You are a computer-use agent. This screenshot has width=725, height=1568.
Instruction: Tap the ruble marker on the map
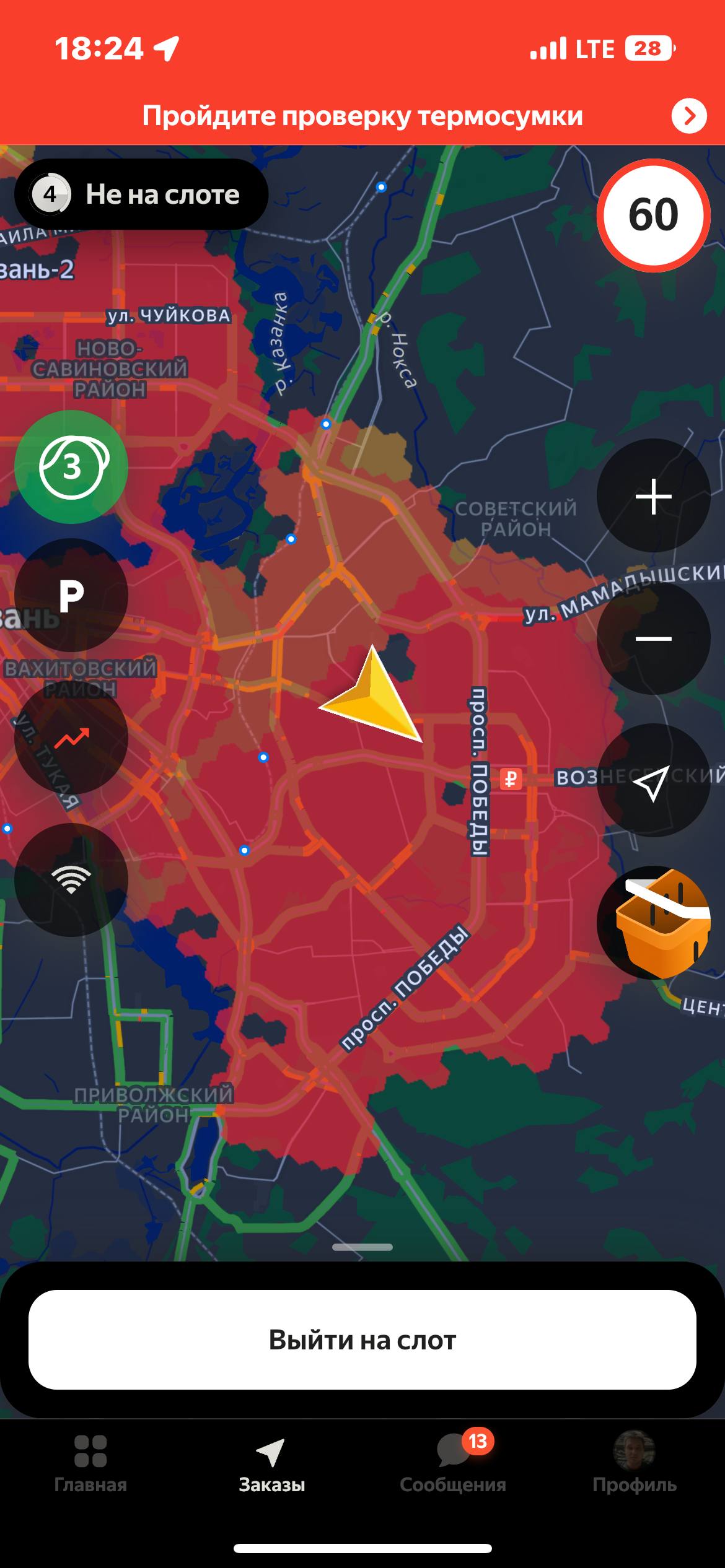(x=511, y=778)
